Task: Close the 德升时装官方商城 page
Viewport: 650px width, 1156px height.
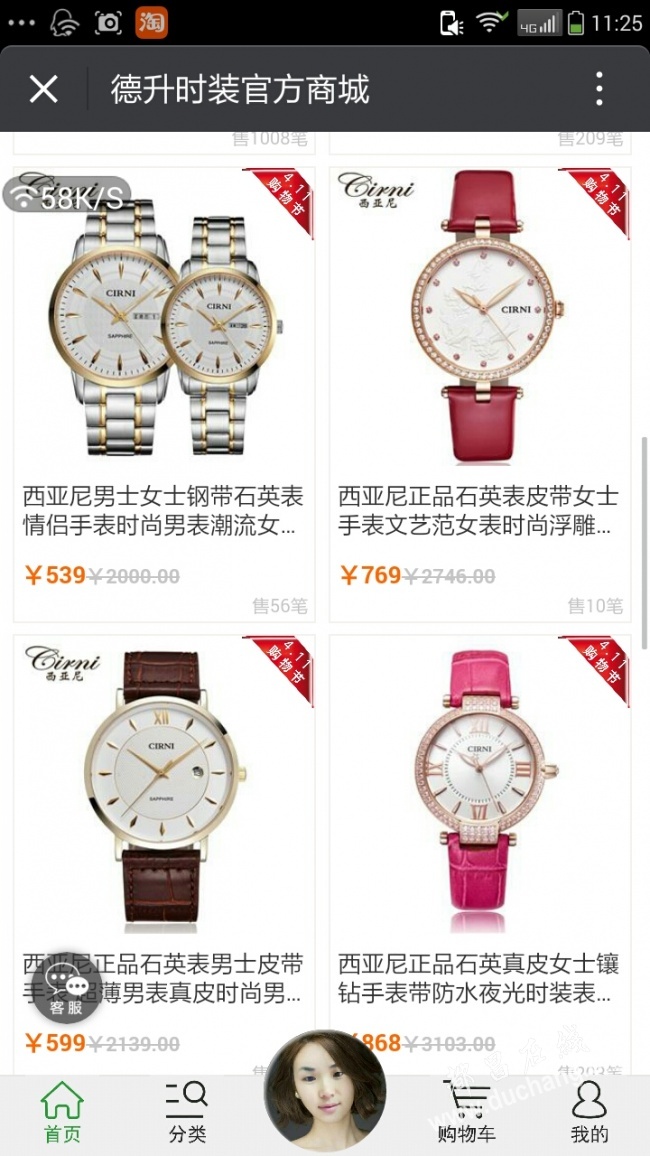Action: [43, 89]
